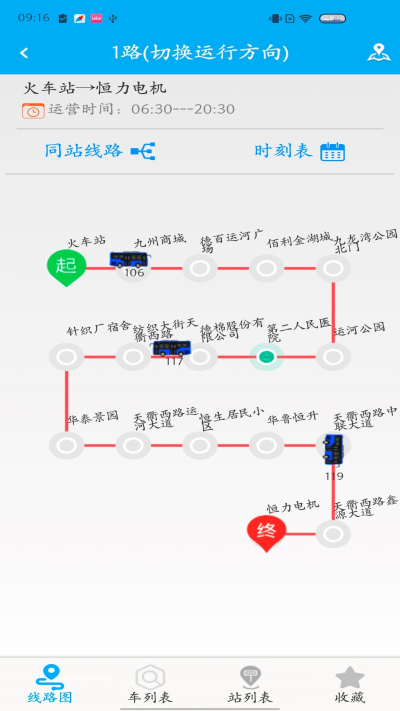Switch to the 站列表 tab
Screen dimensions: 400x711
tap(250, 684)
